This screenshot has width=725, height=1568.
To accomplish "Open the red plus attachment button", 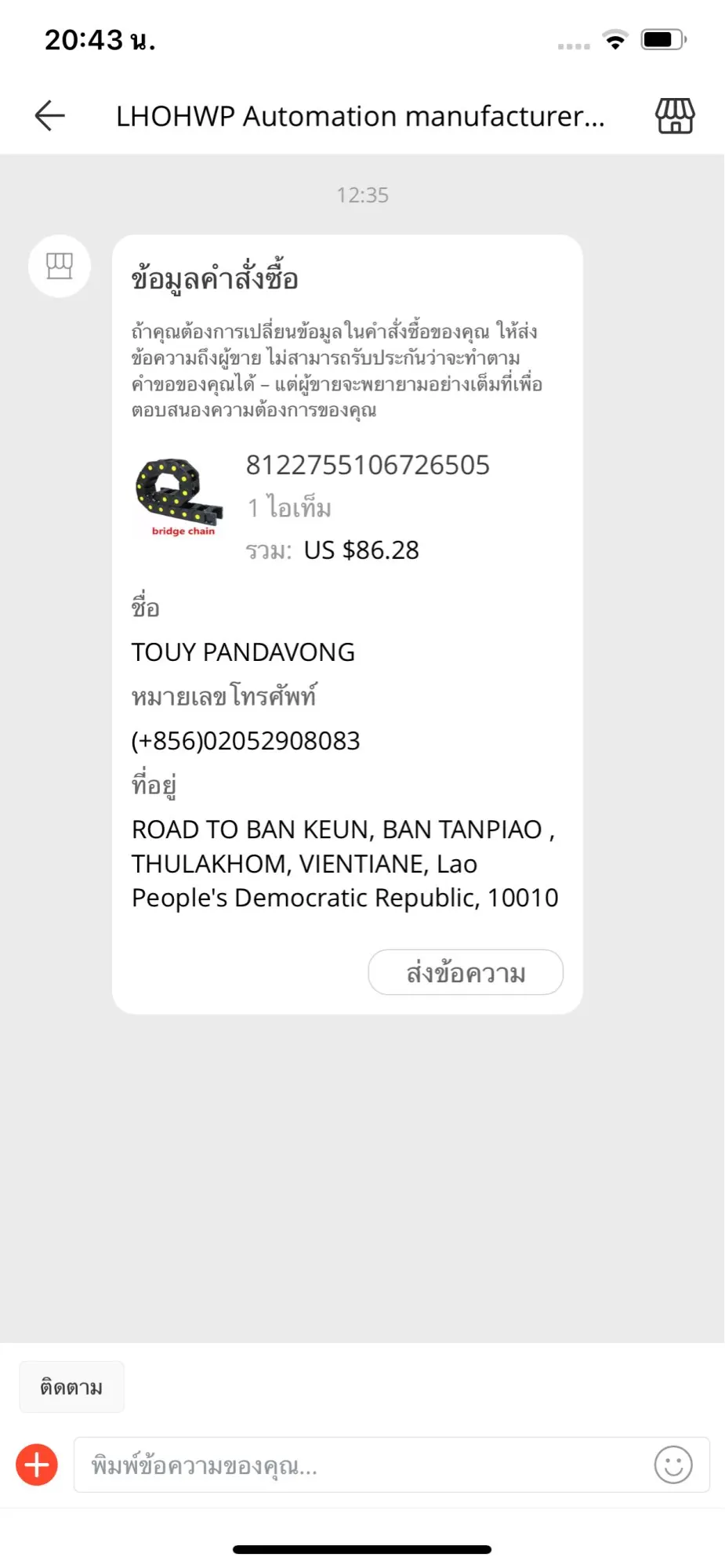I will [37, 1465].
